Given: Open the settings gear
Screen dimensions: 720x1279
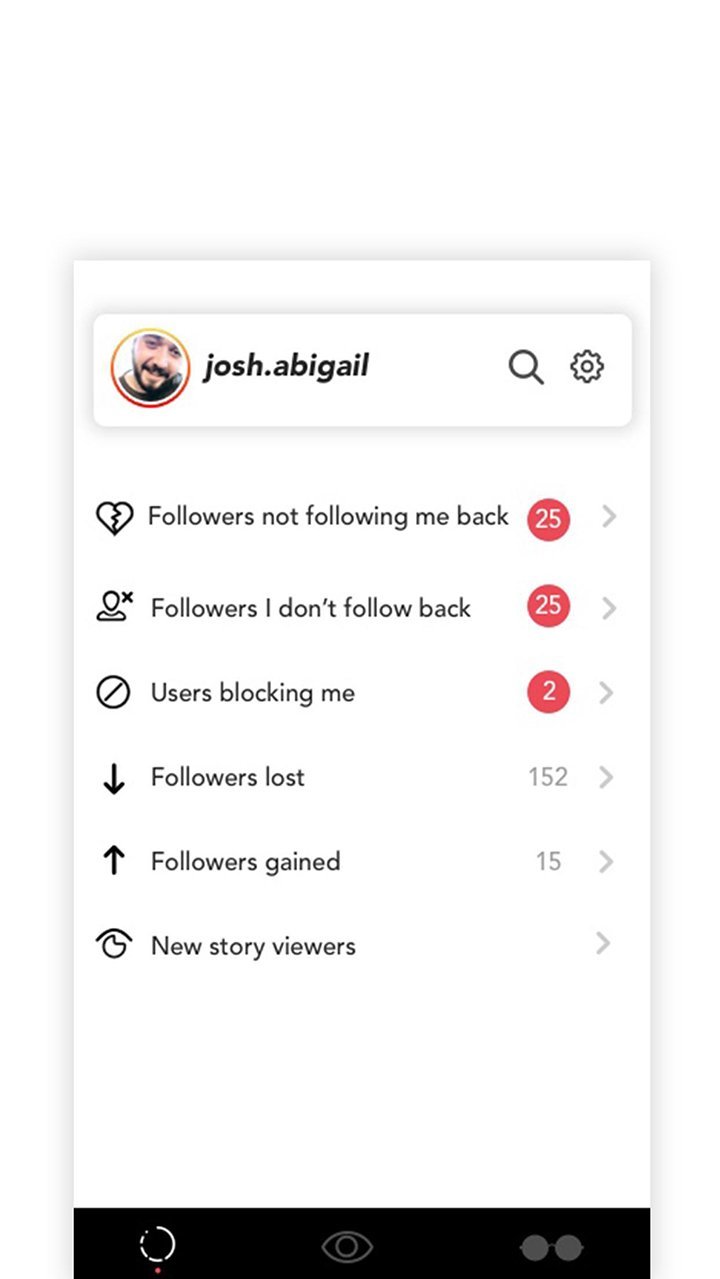Looking at the screenshot, I should click(587, 366).
